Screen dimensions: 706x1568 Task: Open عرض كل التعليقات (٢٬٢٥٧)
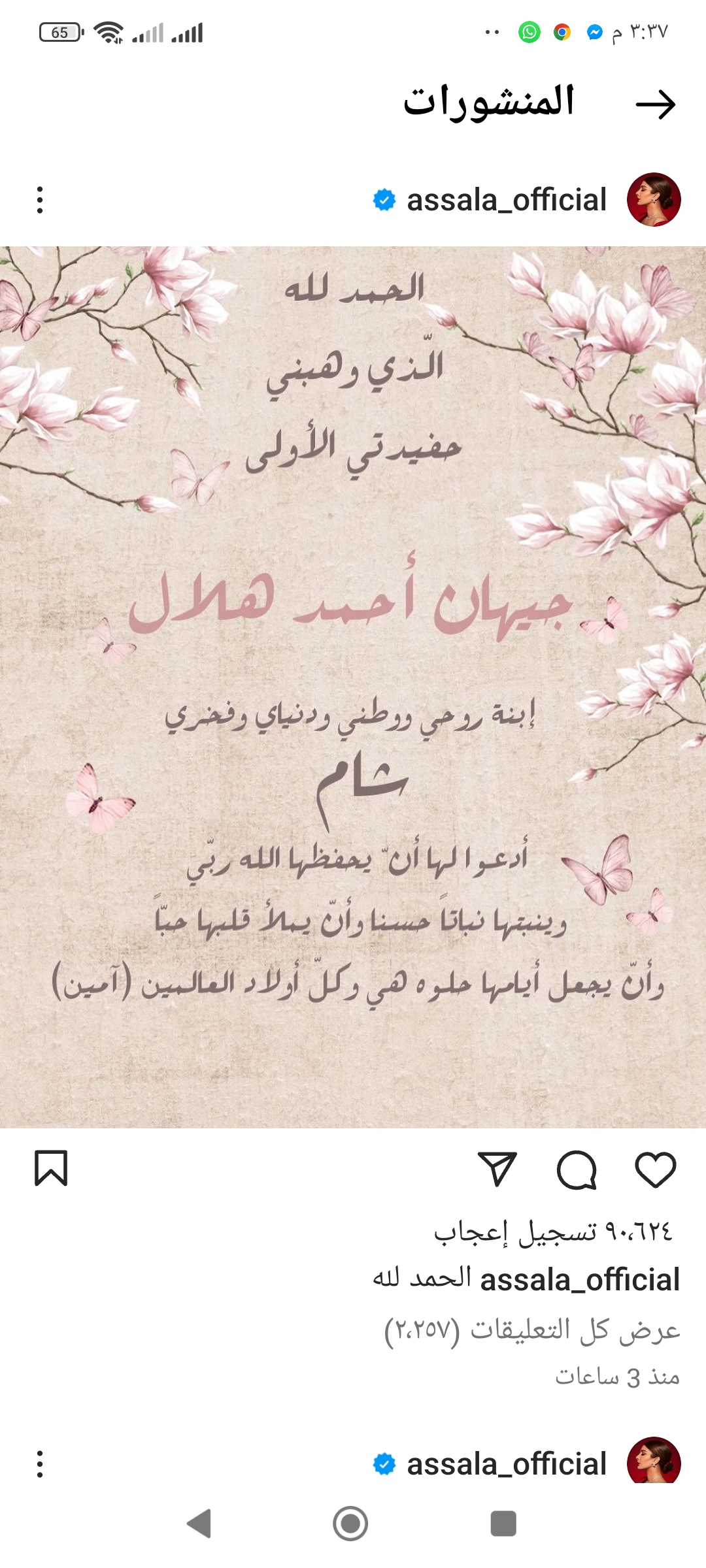(x=532, y=1330)
